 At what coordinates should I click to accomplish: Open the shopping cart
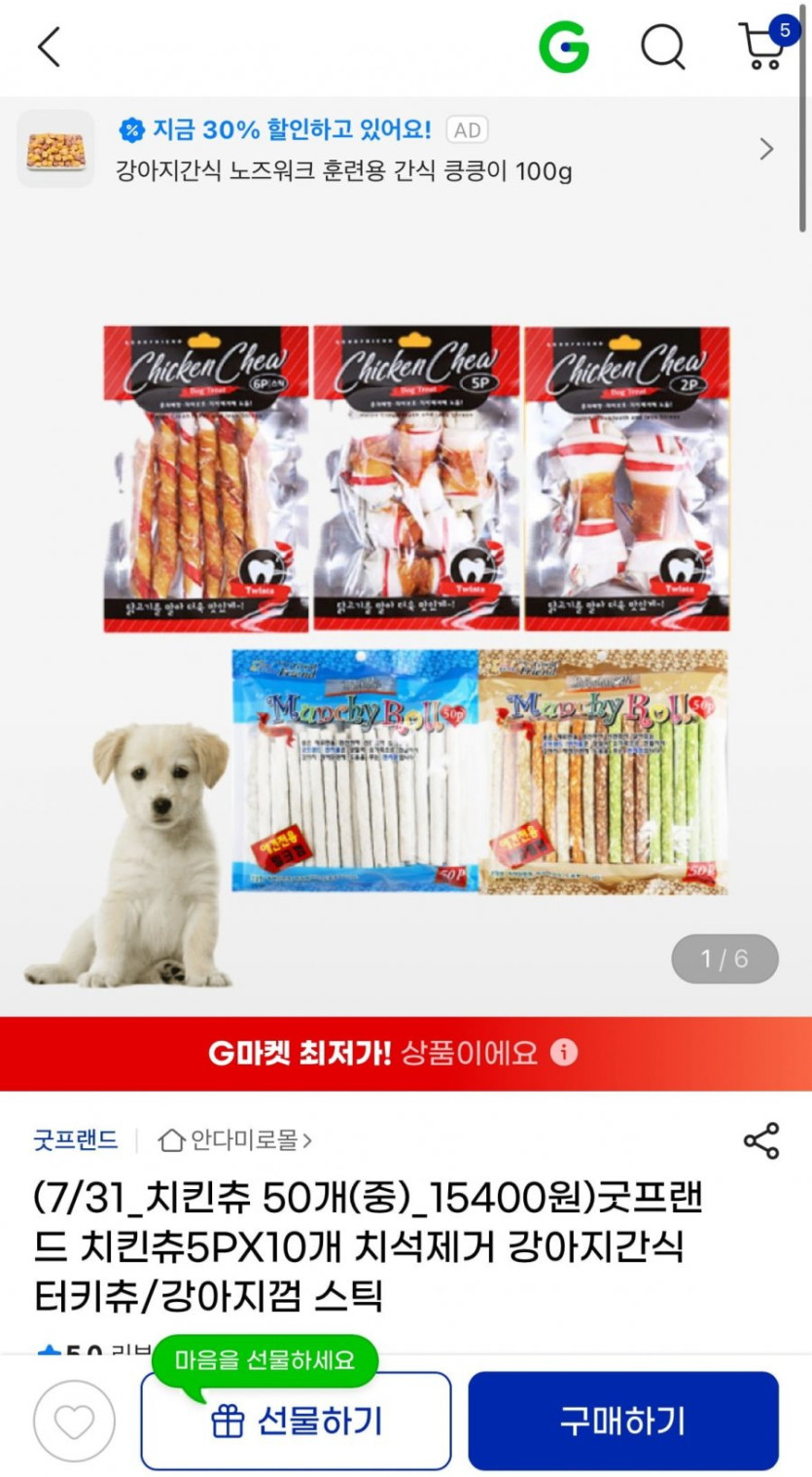pyautogui.click(x=763, y=46)
